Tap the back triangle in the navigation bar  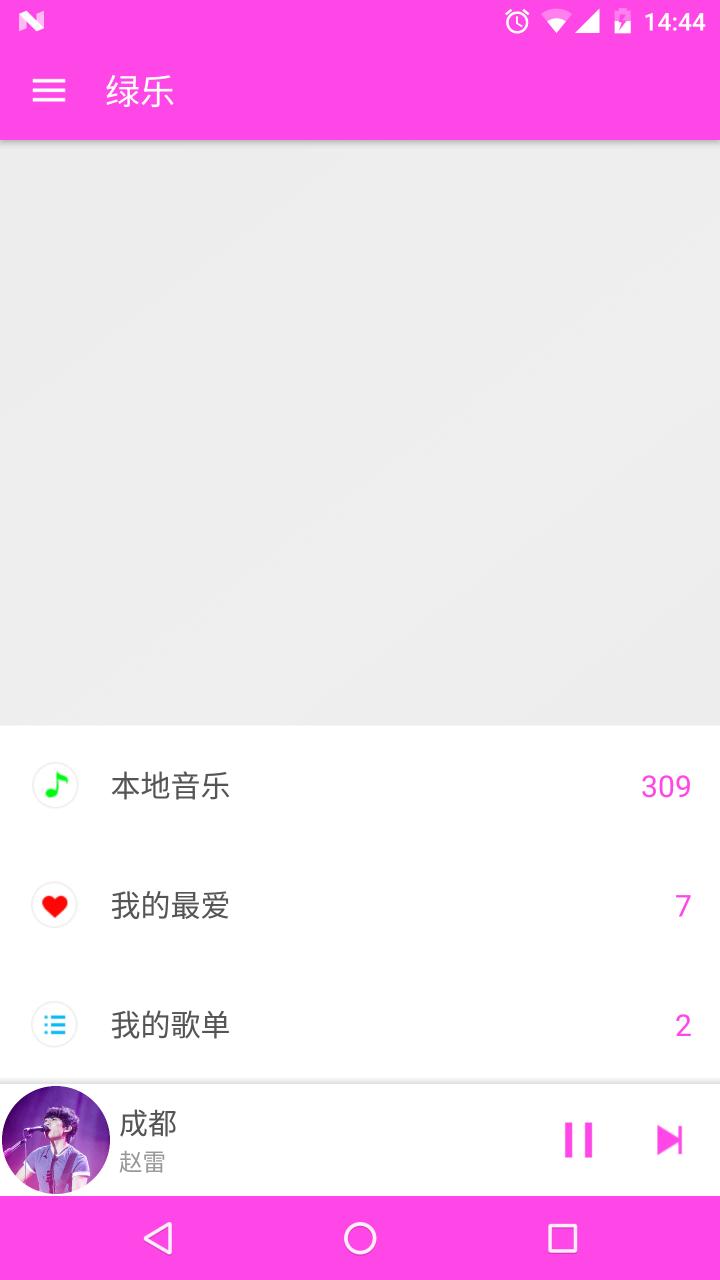click(x=158, y=1238)
